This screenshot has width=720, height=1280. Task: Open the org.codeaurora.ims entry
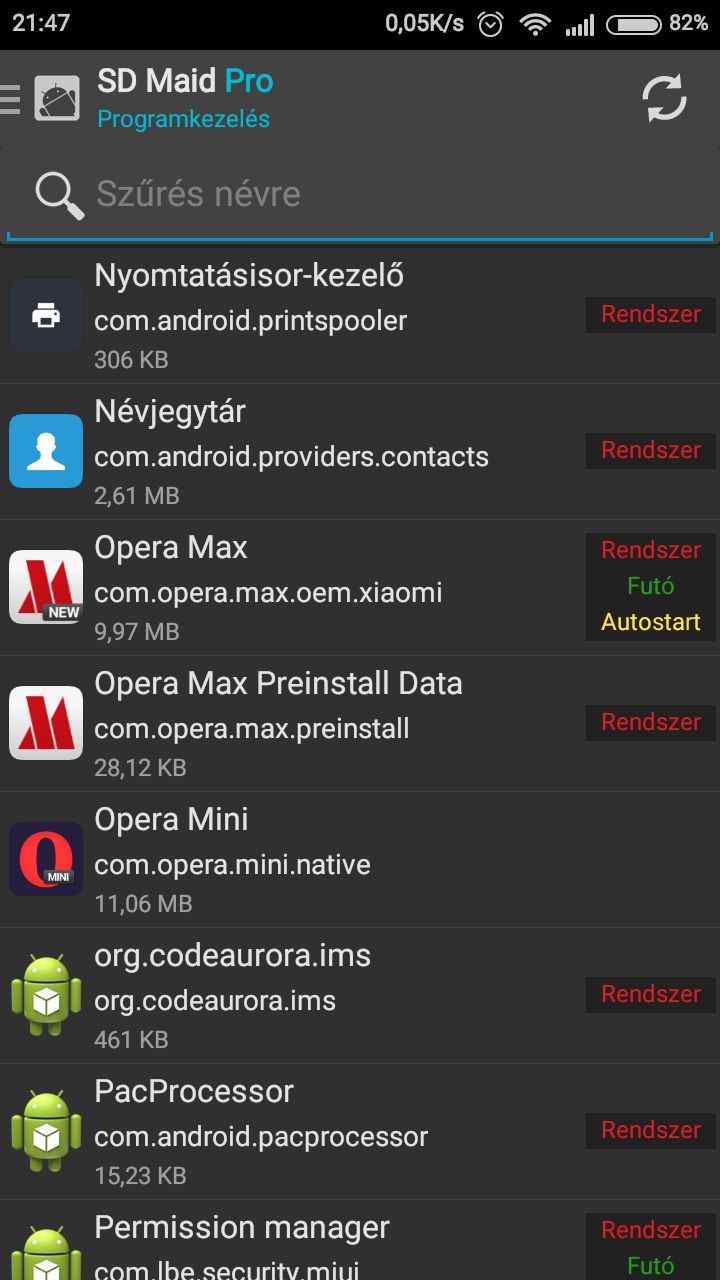pos(360,996)
